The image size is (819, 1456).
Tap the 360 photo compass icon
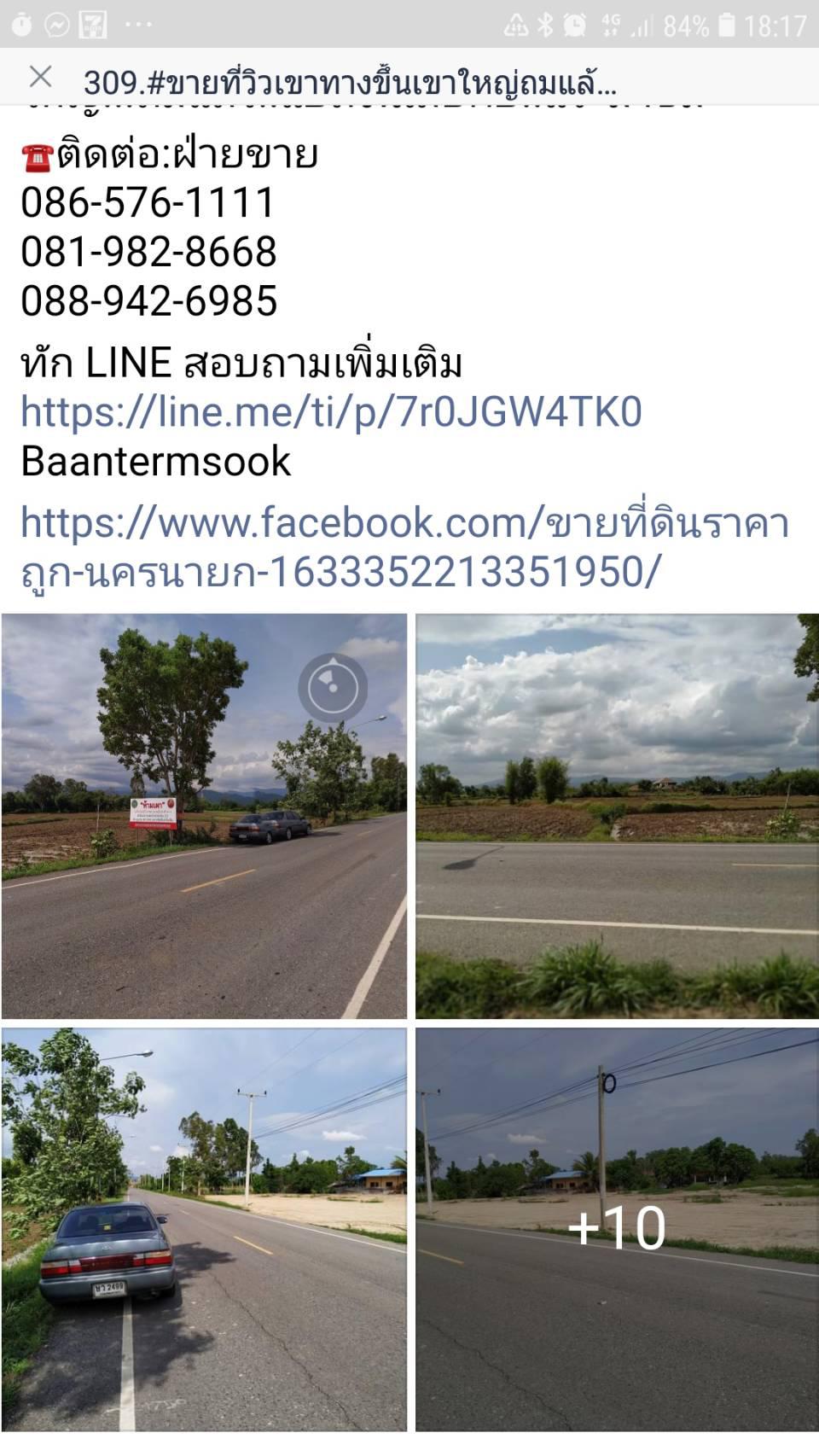(x=333, y=687)
